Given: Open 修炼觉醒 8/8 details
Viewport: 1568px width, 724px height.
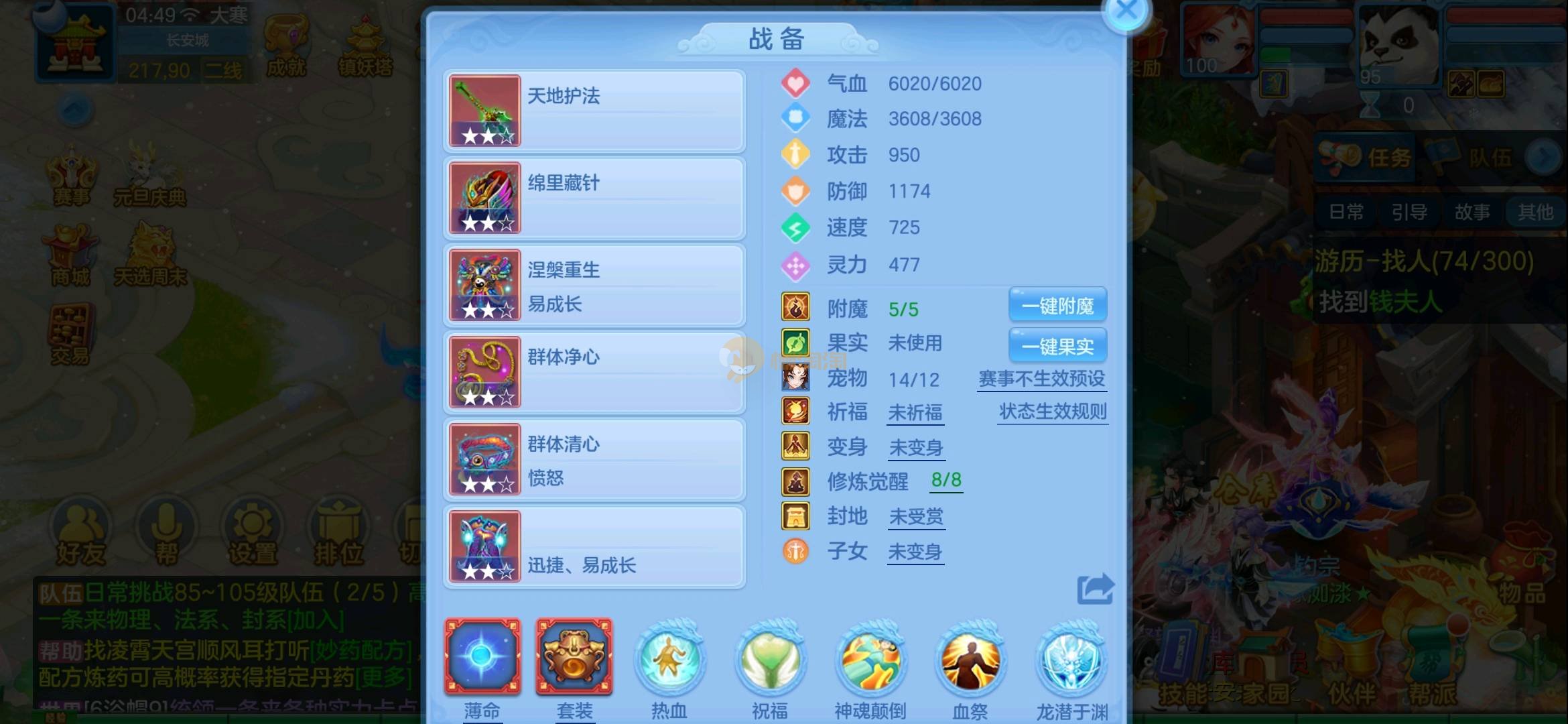Looking at the screenshot, I should [x=945, y=480].
